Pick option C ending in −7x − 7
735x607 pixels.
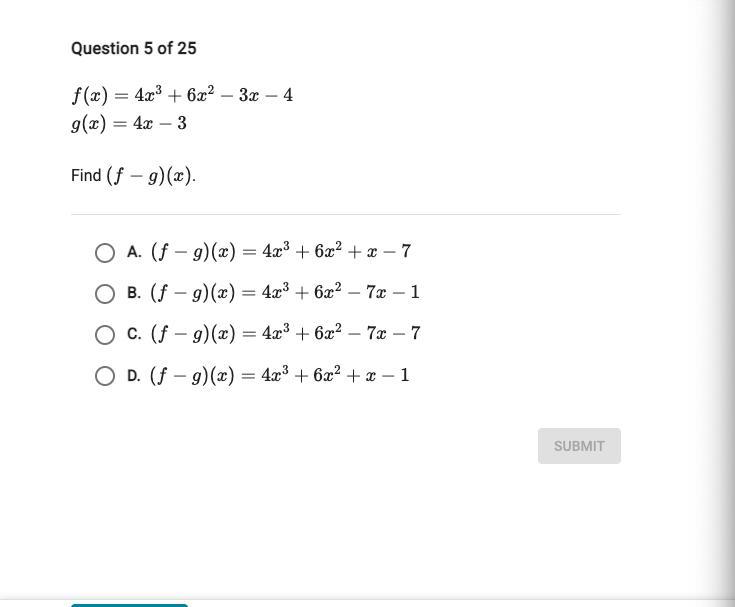point(105,335)
